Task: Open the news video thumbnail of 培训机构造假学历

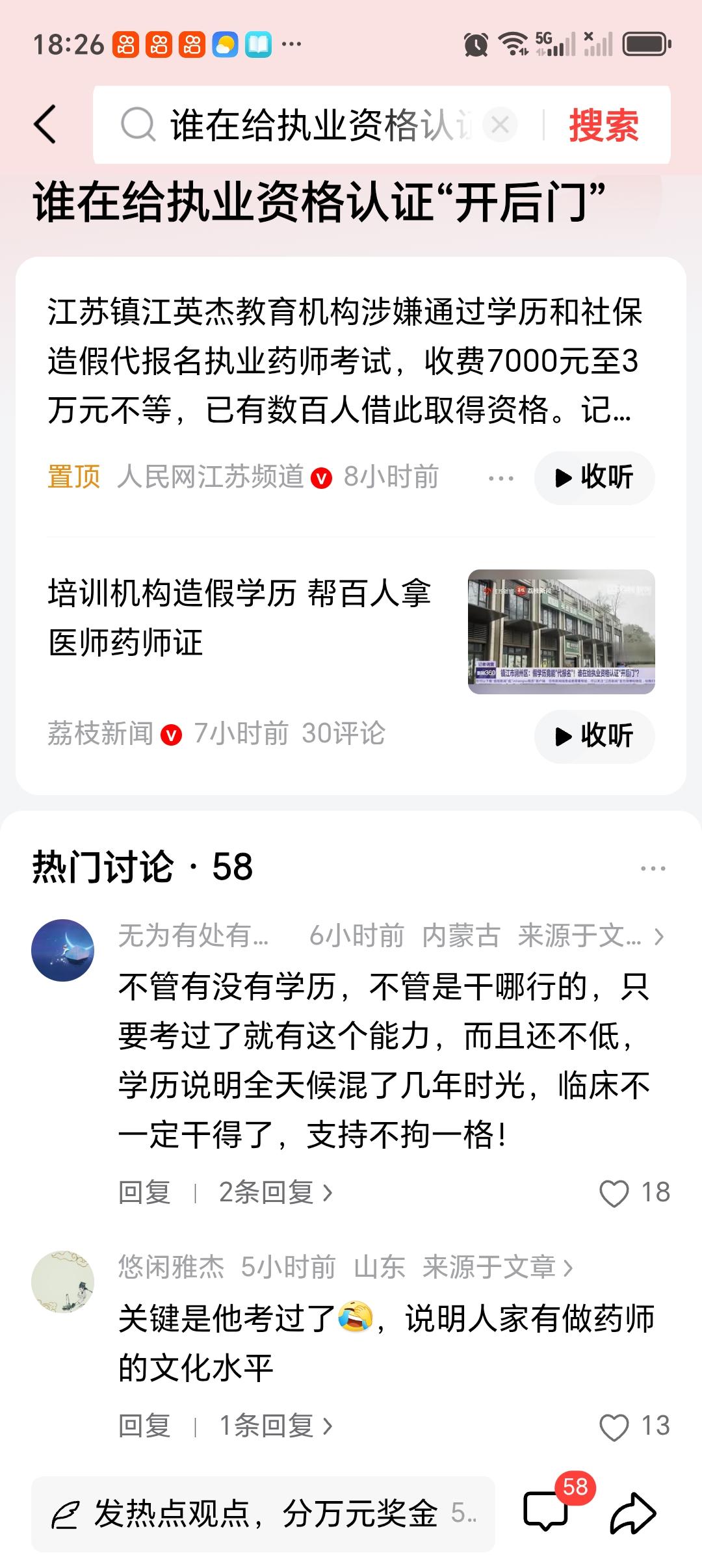Action: (x=563, y=633)
